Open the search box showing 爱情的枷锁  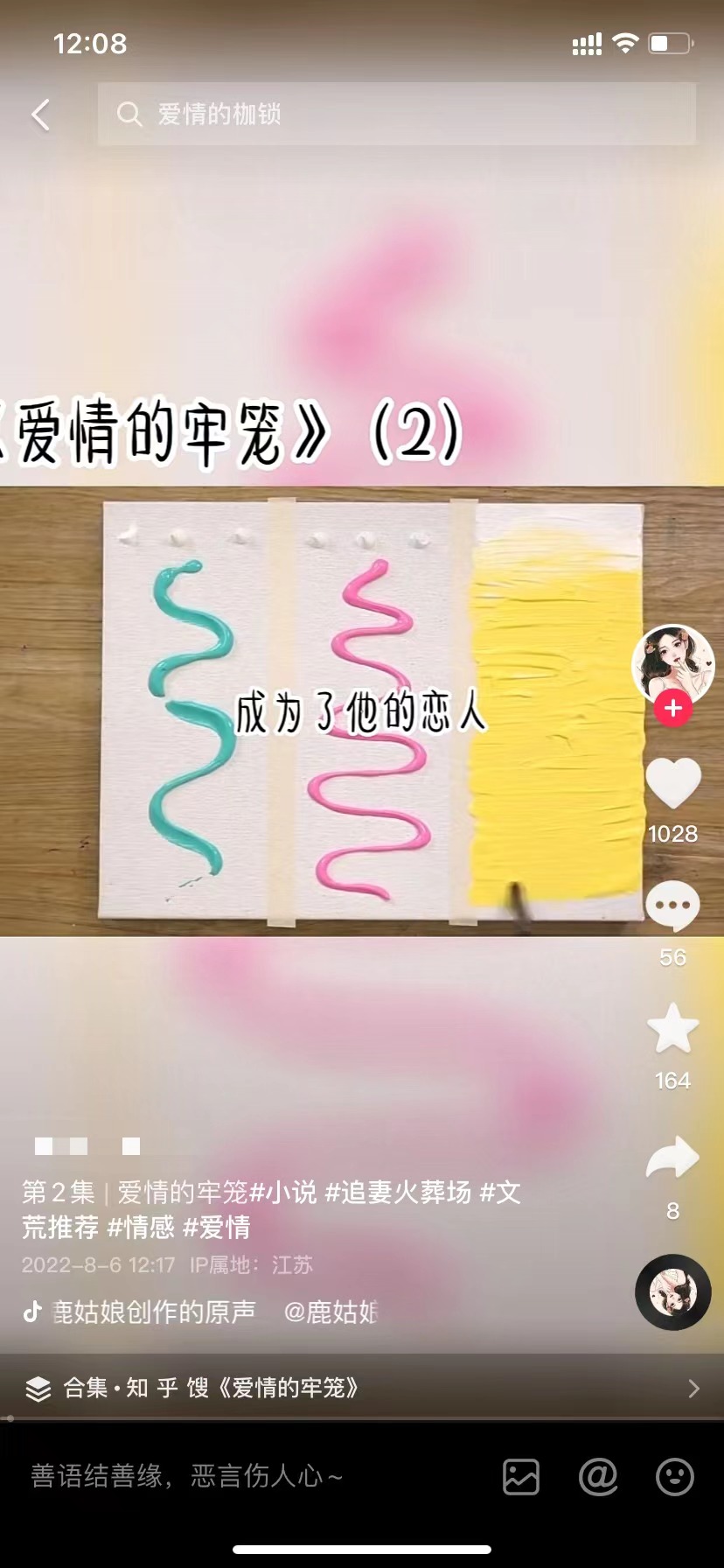396,114
